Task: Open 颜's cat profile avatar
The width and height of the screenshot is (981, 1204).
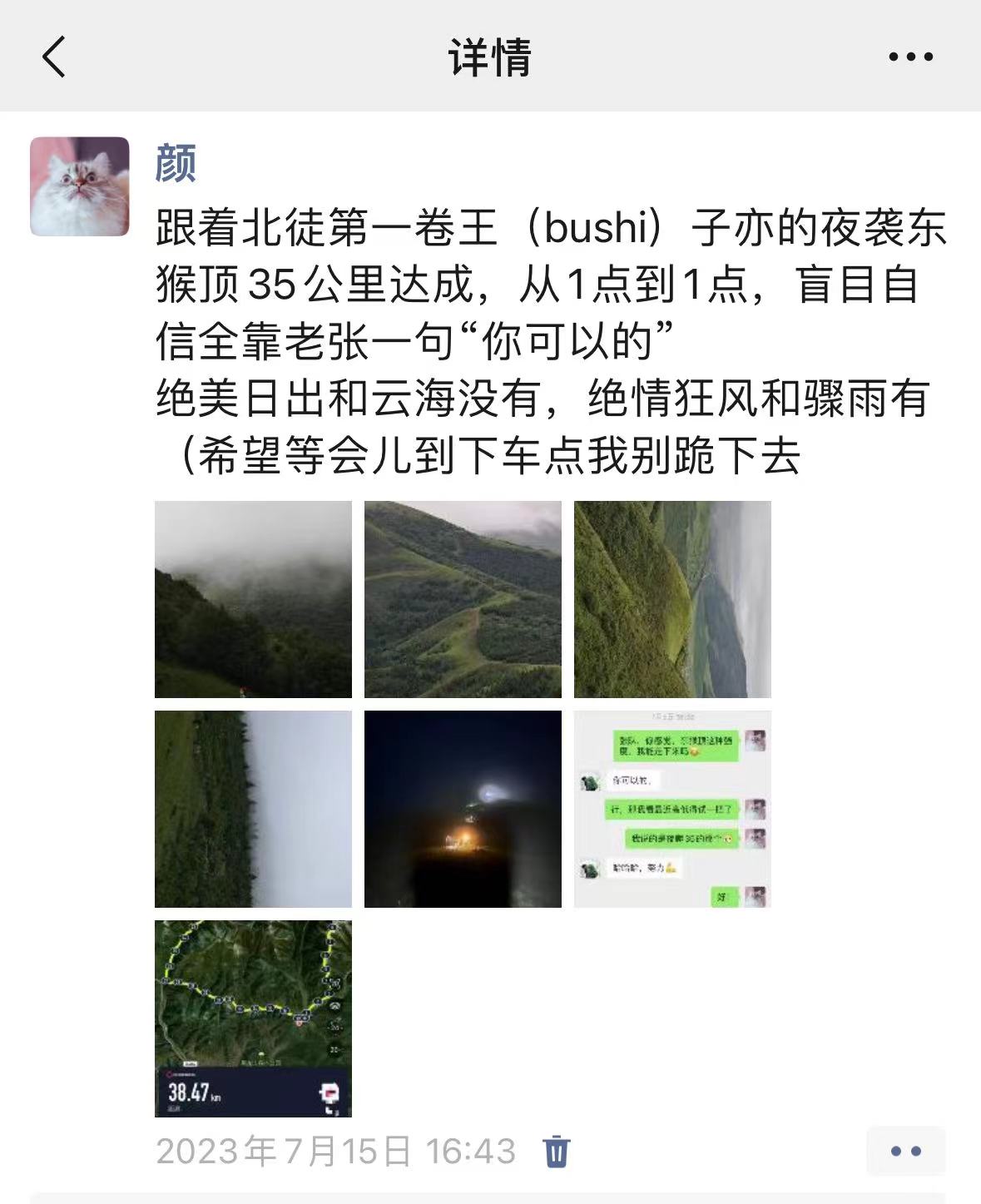Action: (80, 186)
